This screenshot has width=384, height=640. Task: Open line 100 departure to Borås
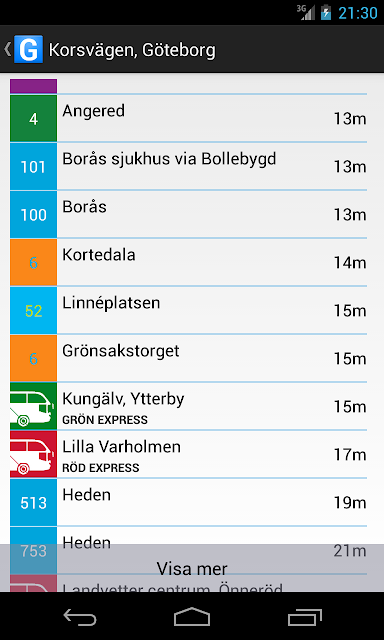(x=189, y=215)
